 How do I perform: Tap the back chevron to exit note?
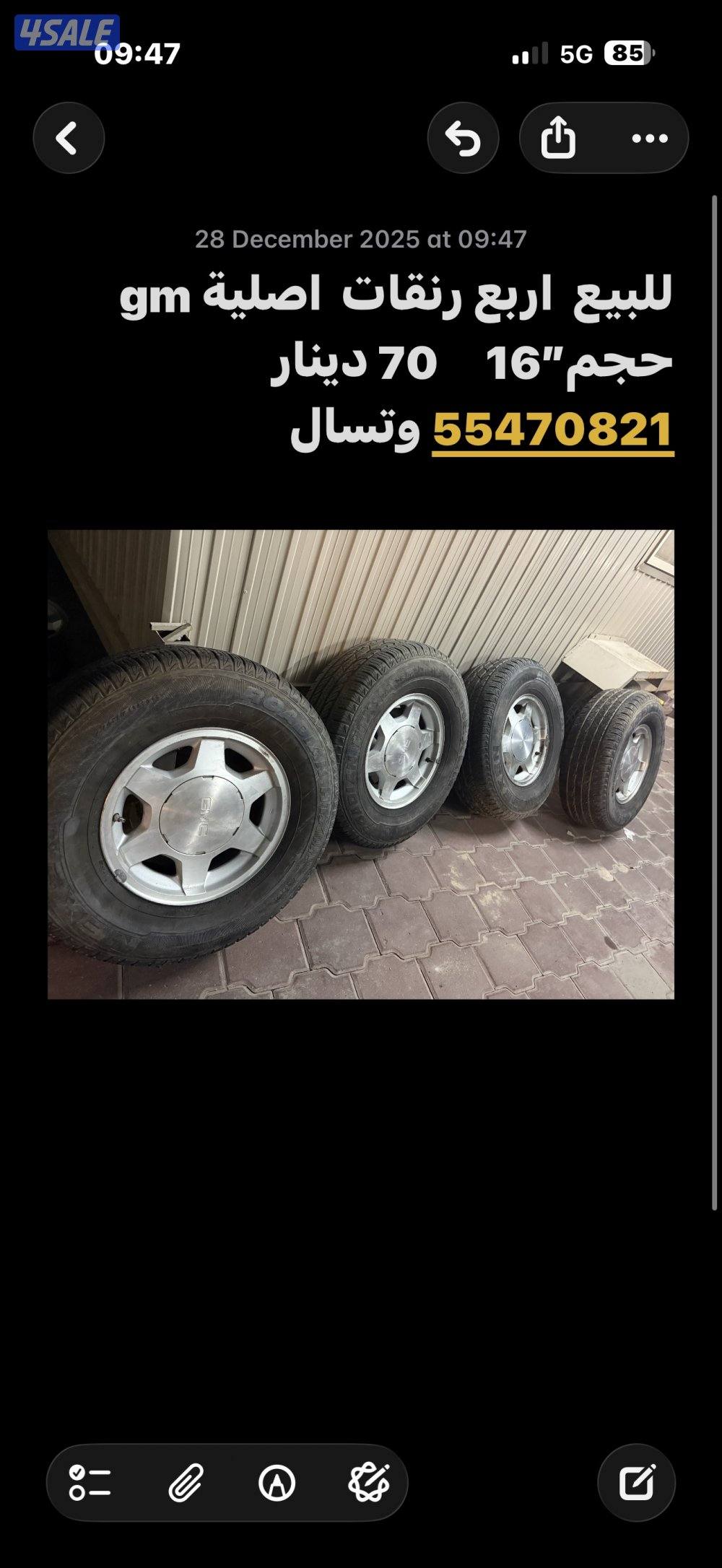[x=69, y=138]
